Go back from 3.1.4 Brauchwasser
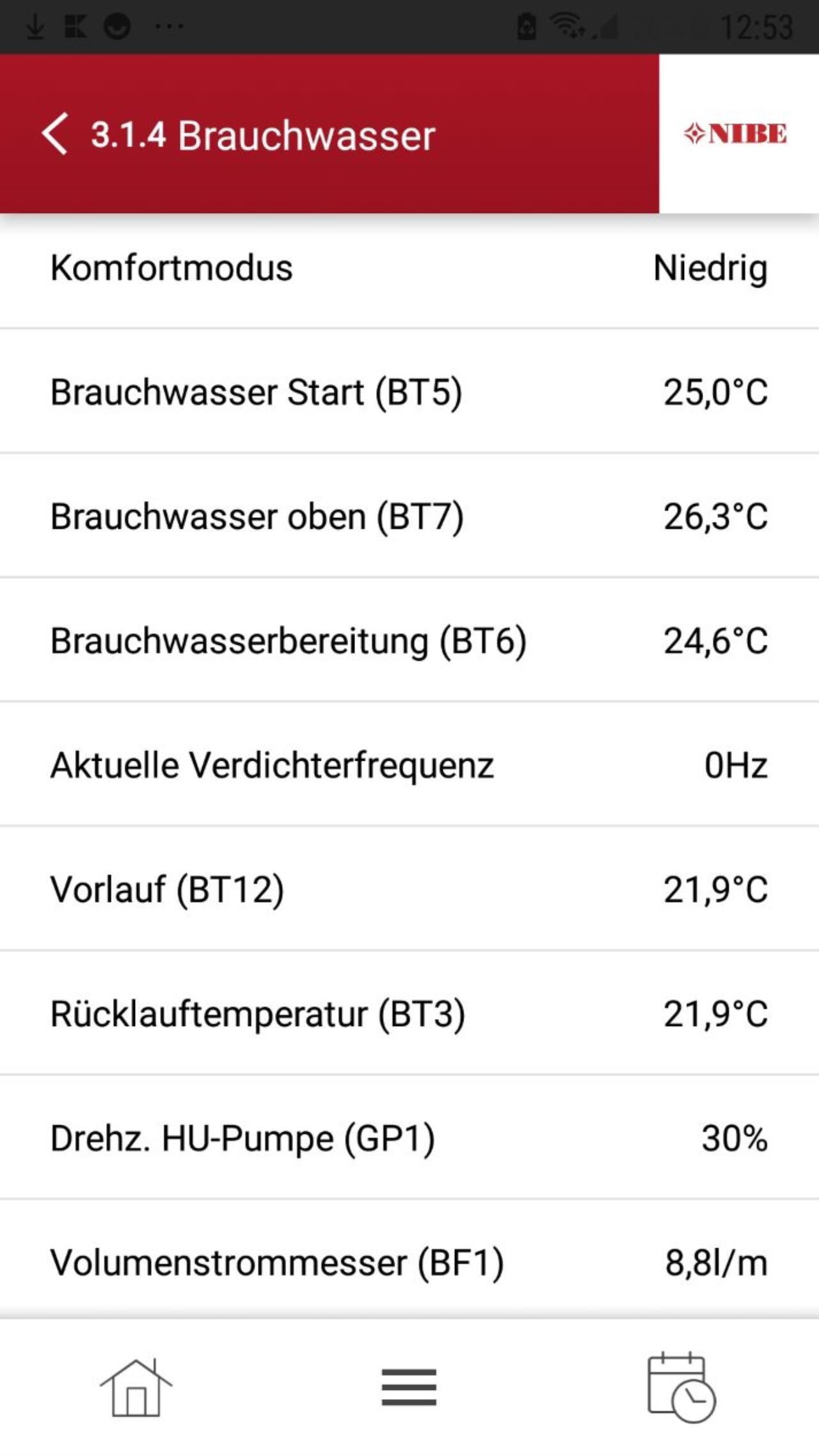Screen dimensions: 819x1456 (x=55, y=134)
